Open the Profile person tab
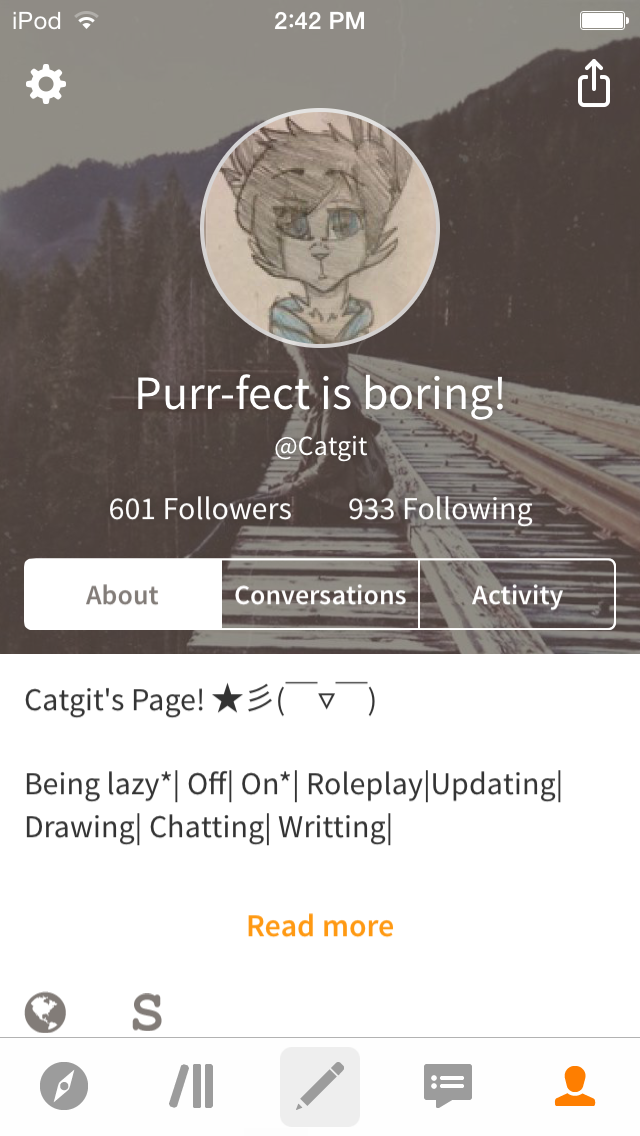640x1136 pixels. (575, 1086)
